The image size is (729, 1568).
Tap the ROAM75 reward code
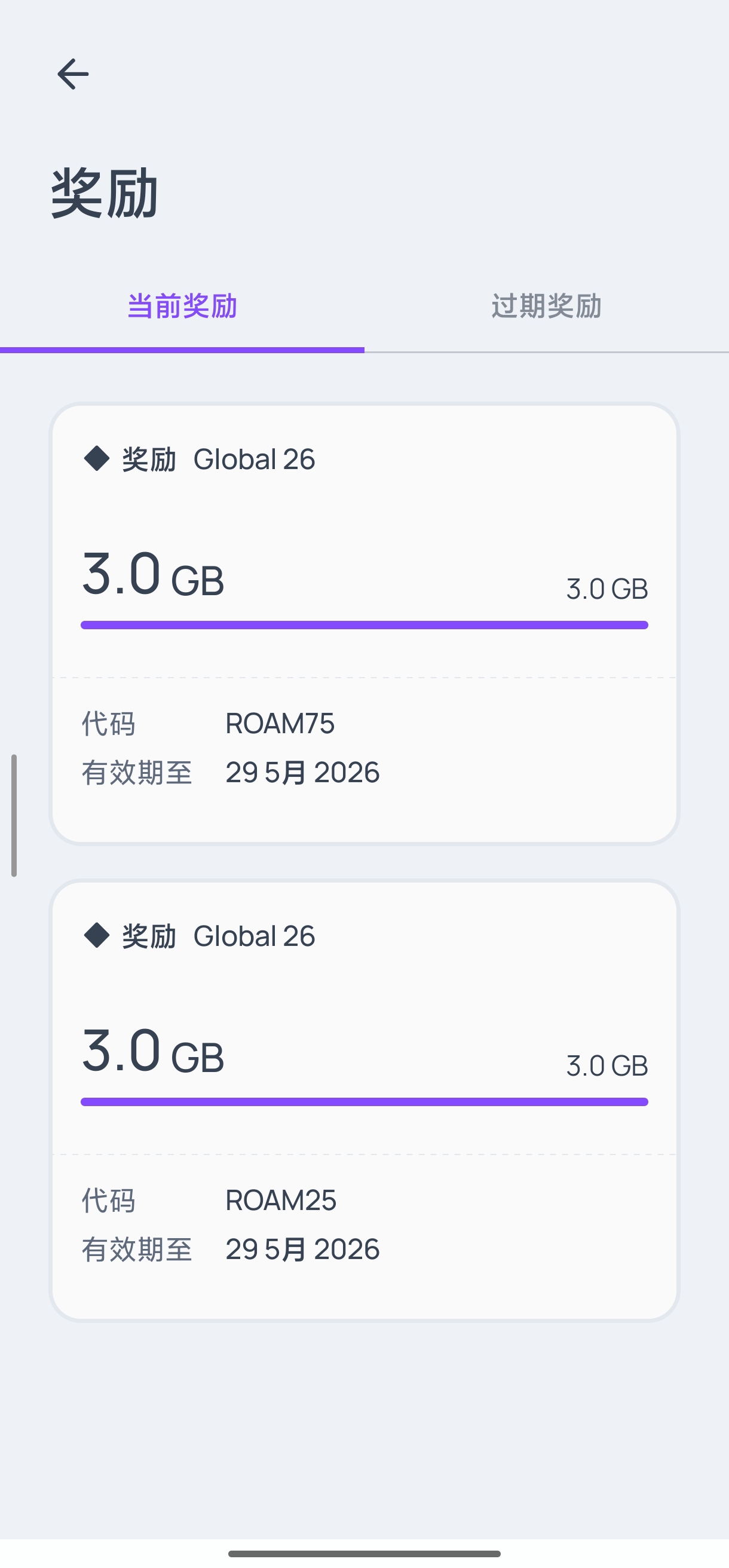point(280,724)
